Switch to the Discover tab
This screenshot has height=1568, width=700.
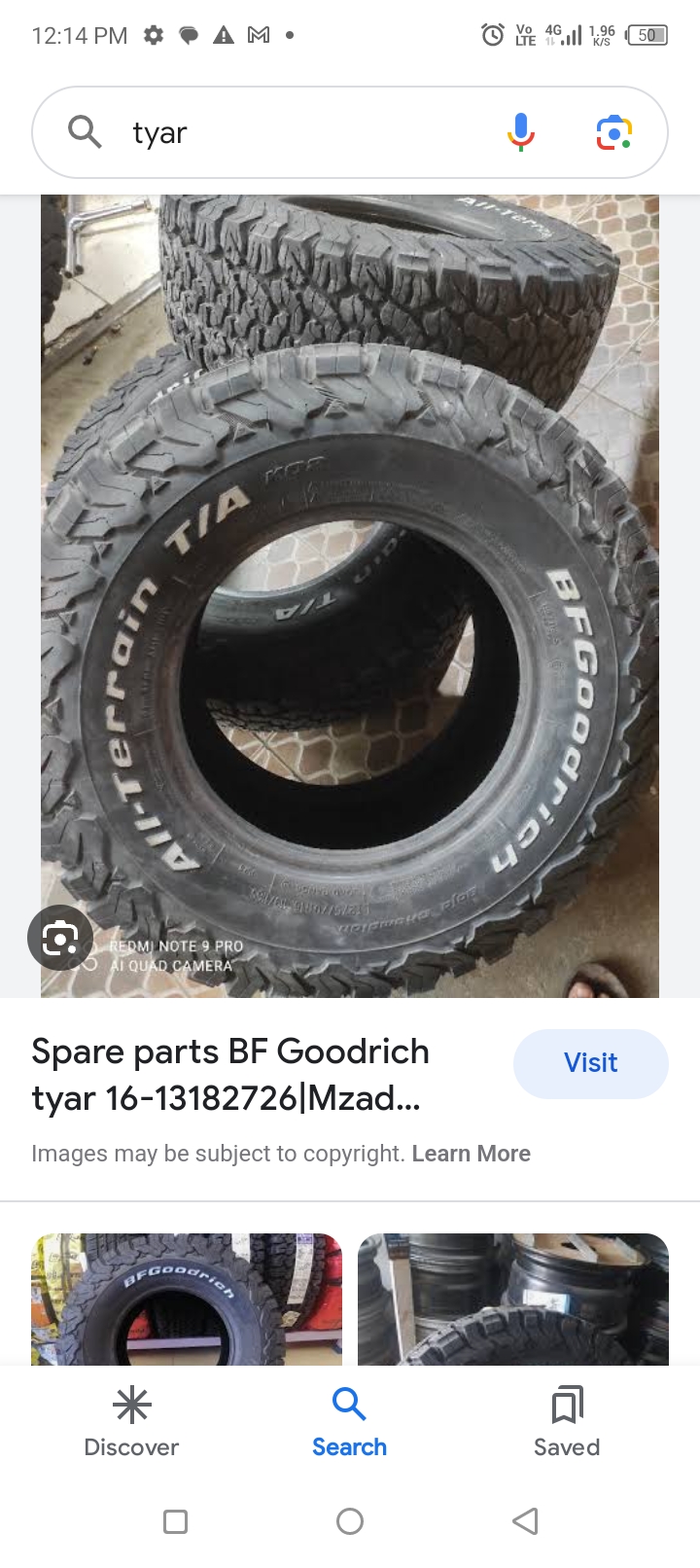132,1422
